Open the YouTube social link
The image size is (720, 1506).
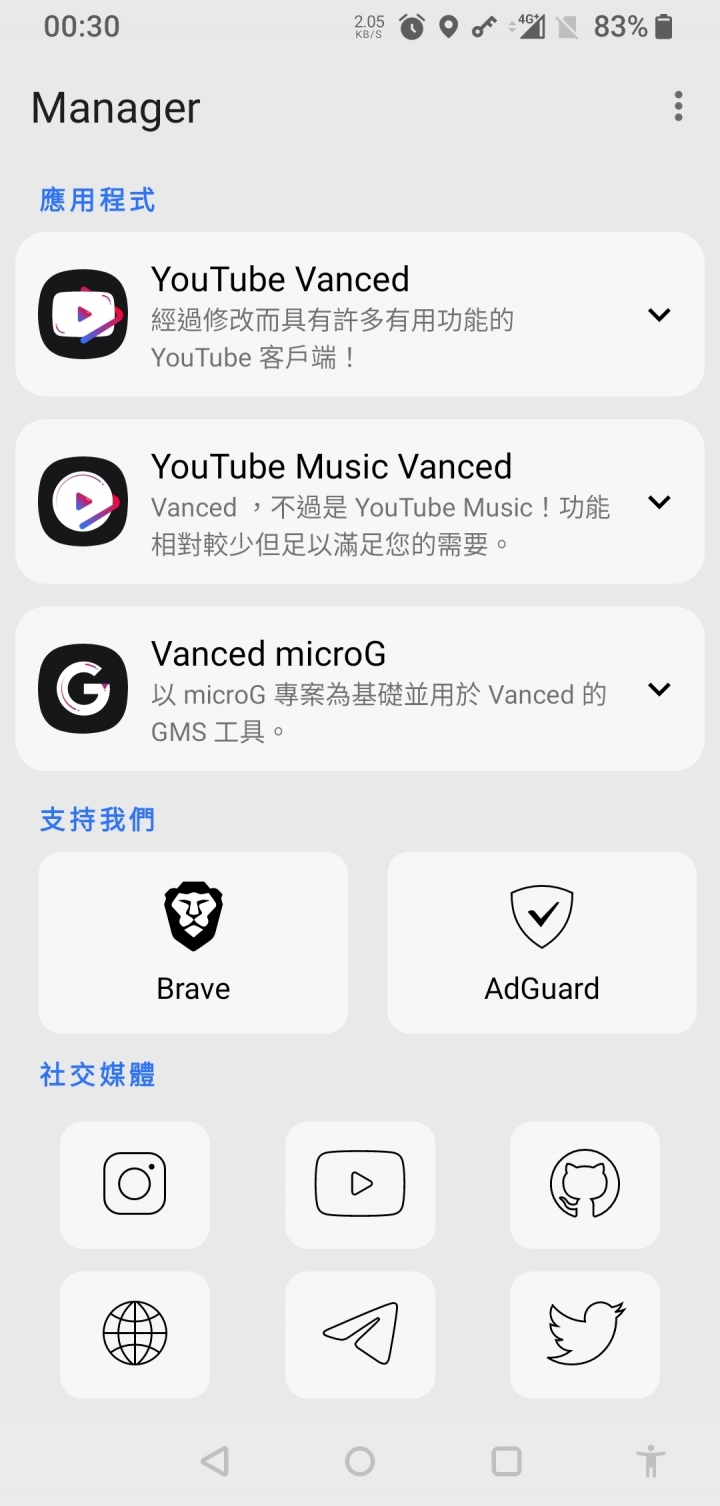coord(360,1184)
